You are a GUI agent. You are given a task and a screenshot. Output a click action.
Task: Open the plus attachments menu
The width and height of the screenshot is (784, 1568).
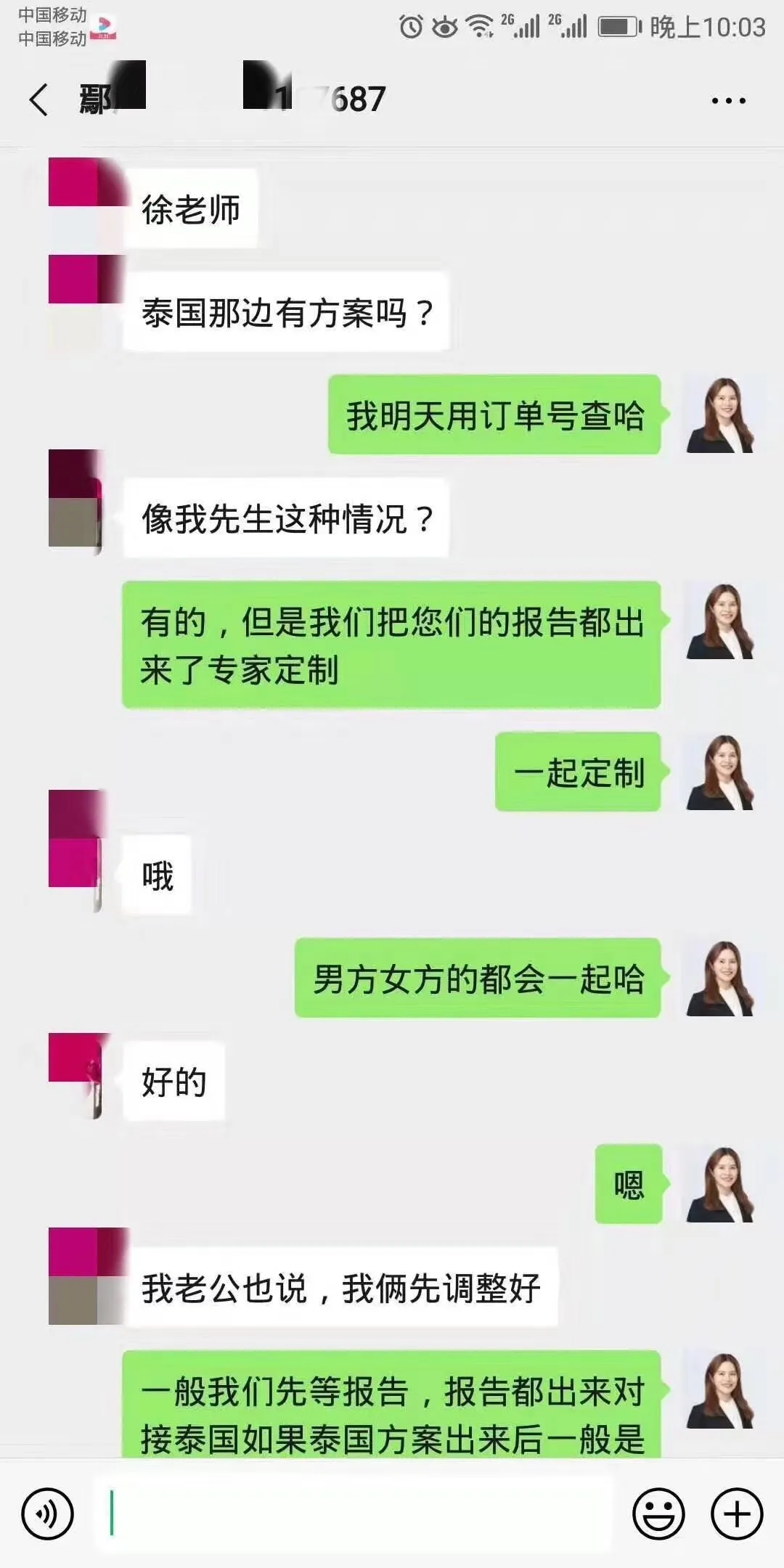click(x=737, y=1514)
